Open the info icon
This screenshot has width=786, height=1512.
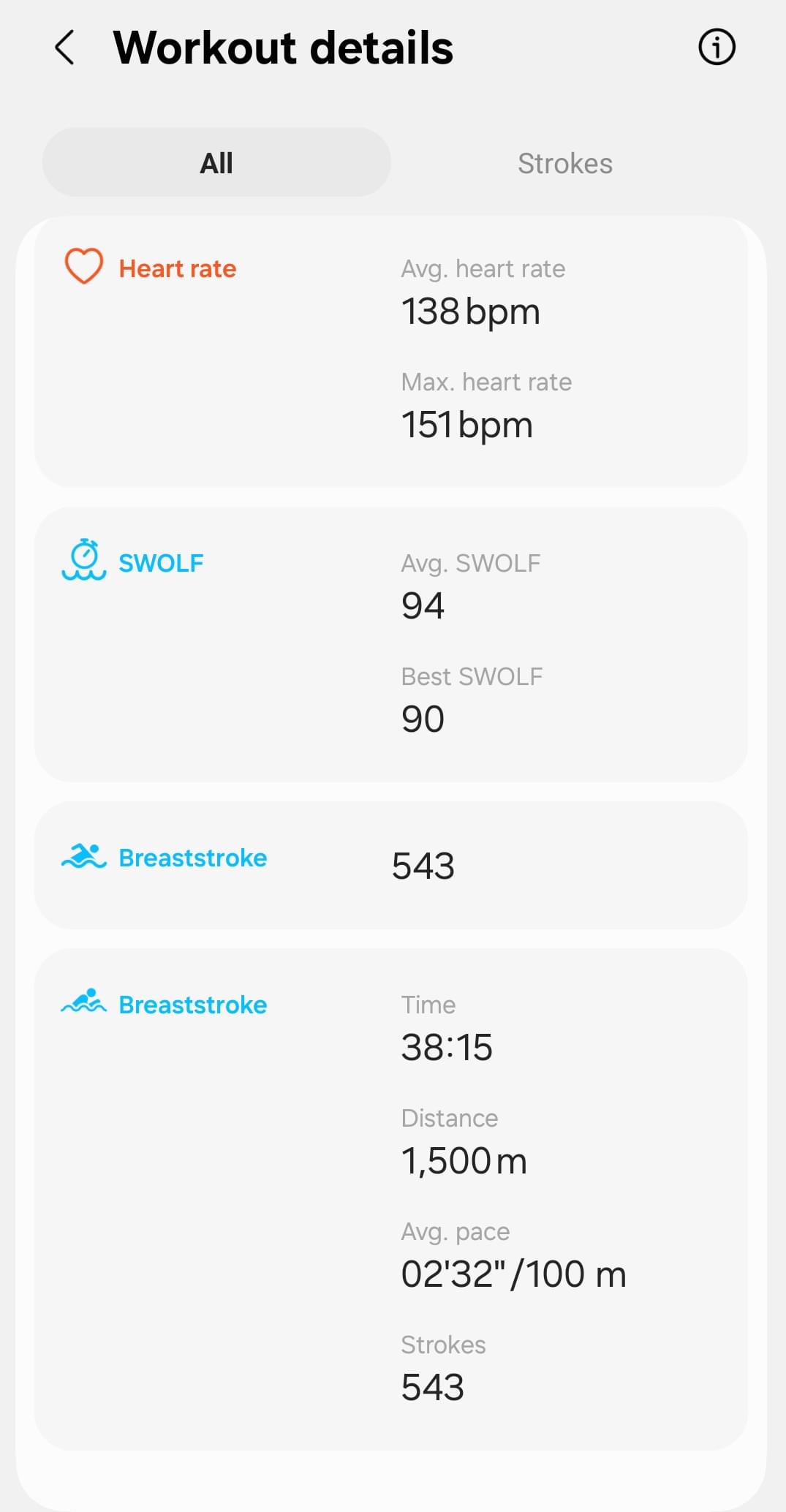tap(717, 48)
